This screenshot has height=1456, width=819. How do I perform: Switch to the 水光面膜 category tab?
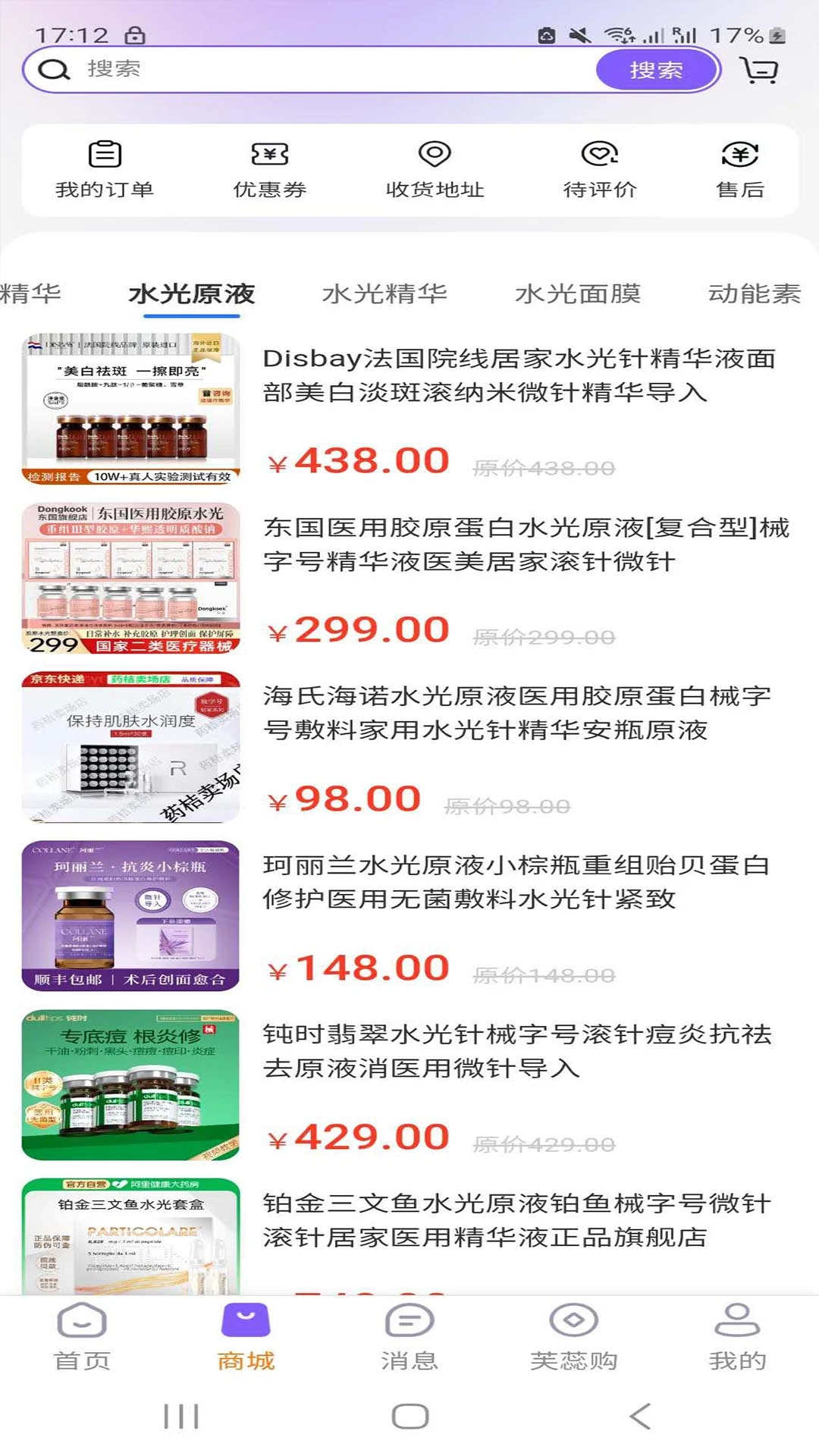tap(578, 293)
